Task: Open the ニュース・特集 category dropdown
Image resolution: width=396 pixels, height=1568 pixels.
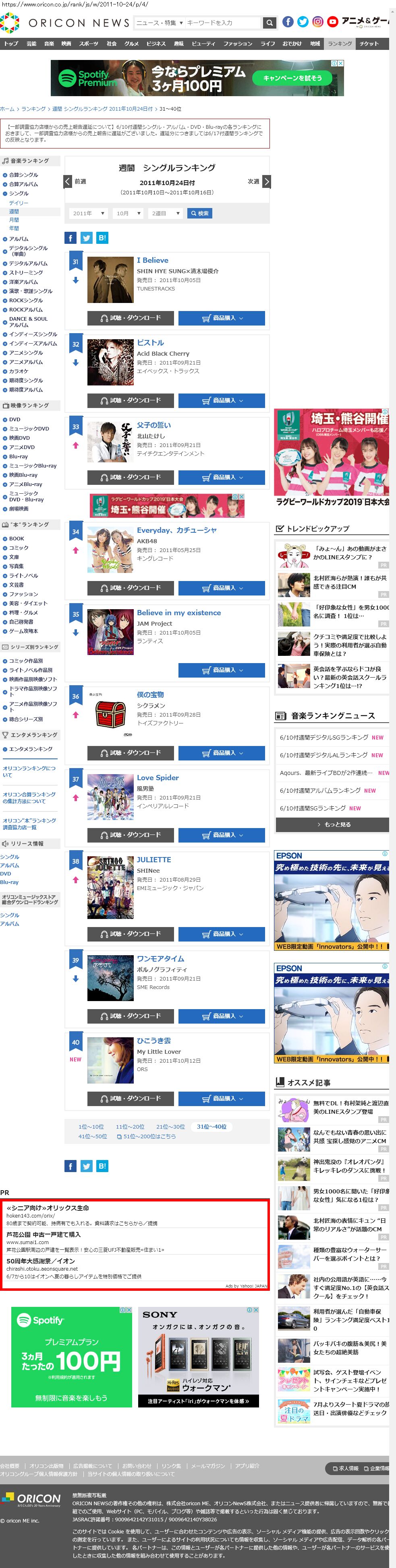Action: click(159, 23)
